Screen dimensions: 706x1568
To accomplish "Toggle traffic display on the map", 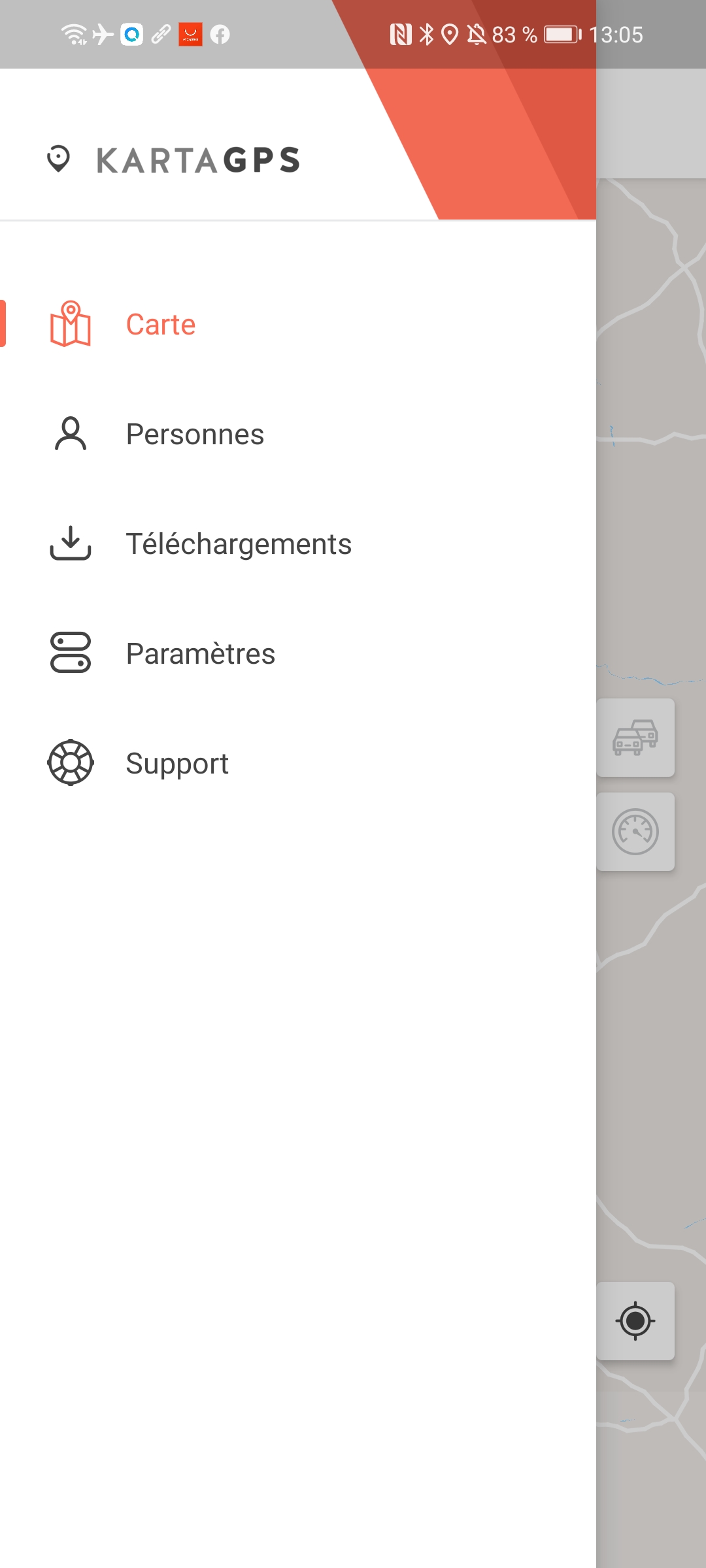I will [x=635, y=738].
